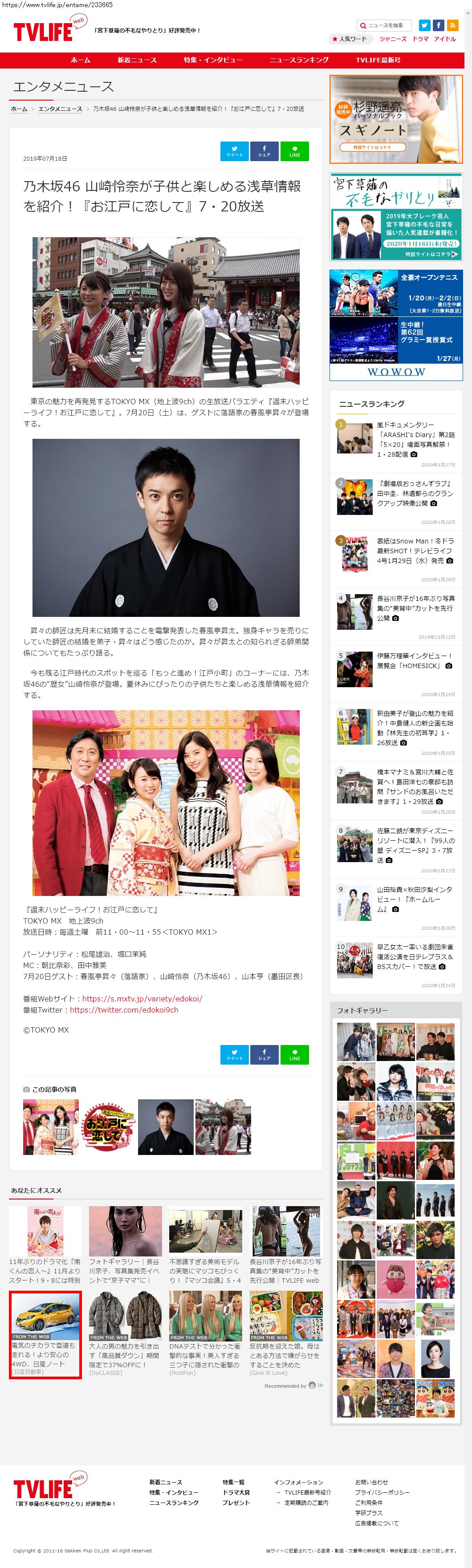Share article with top LINE button
Screen dimensions: 472x1568
click(295, 152)
